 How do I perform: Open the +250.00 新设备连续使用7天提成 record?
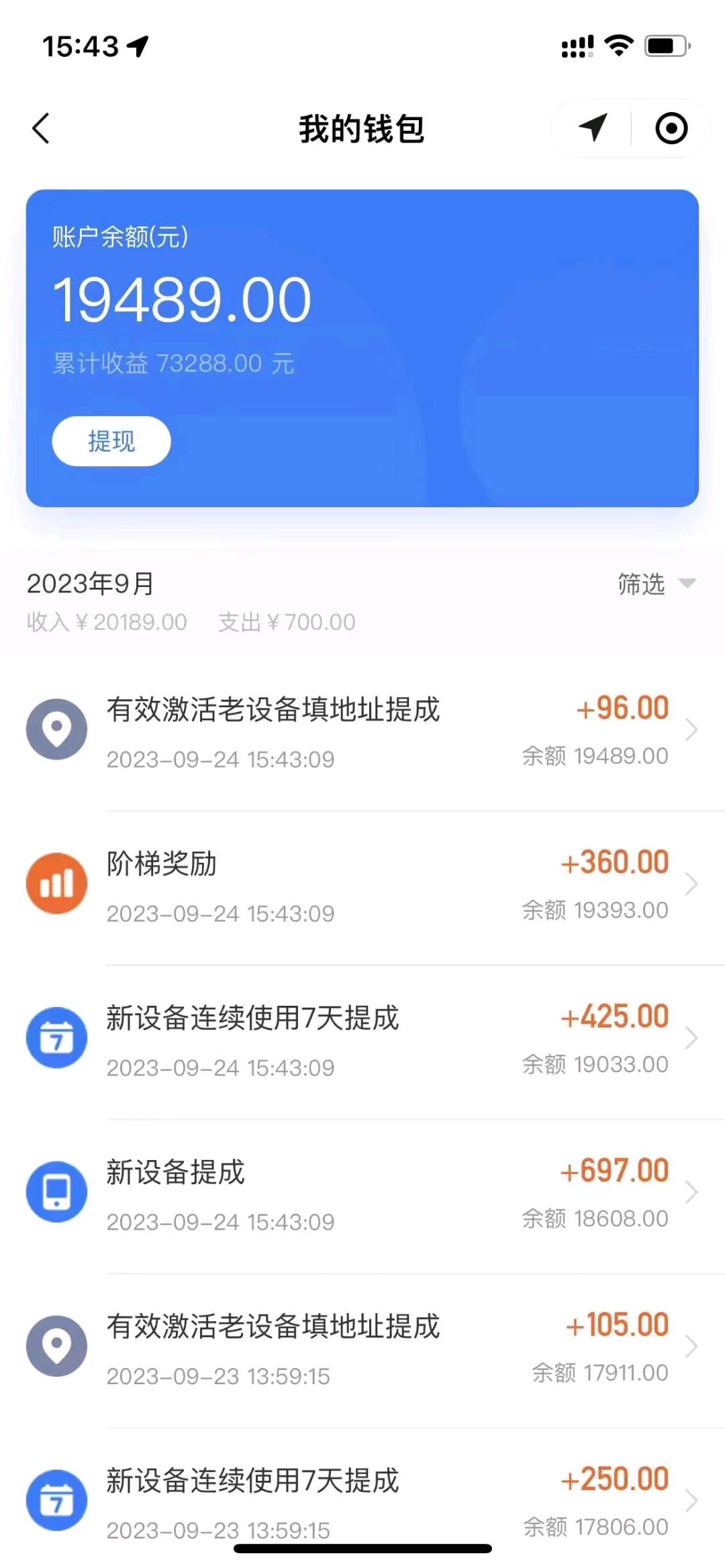362,1498
